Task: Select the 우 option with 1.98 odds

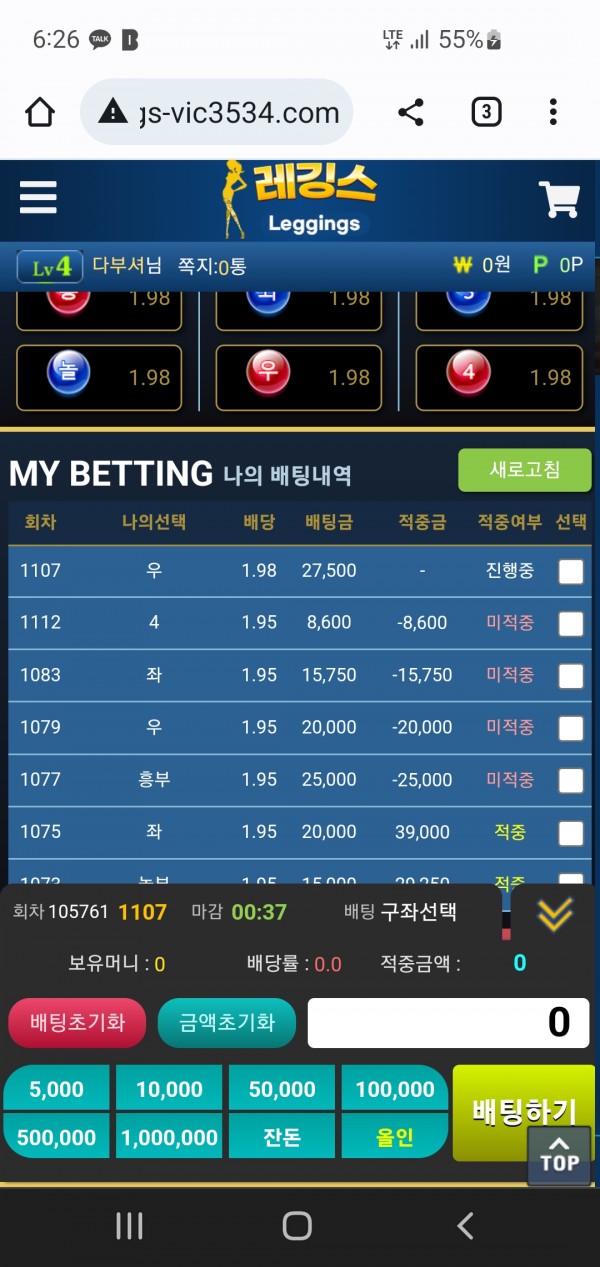Action: point(298,377)
